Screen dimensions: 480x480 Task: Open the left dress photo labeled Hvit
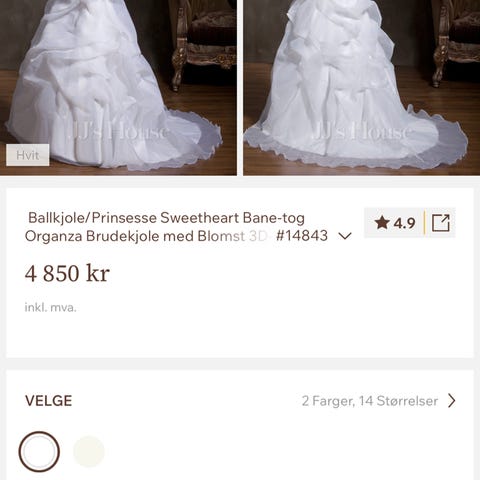[118, 87]
